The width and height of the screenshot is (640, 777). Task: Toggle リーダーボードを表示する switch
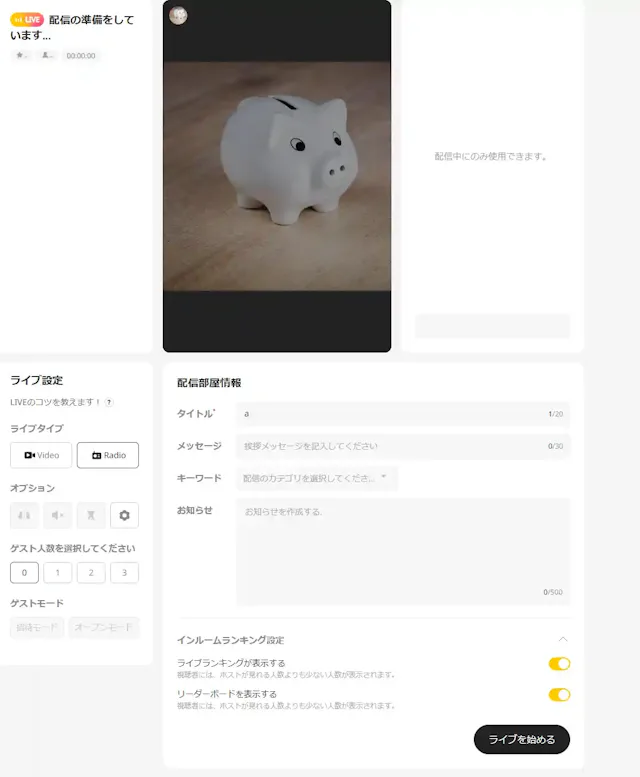pyautogui.click(x=559, y=695)
